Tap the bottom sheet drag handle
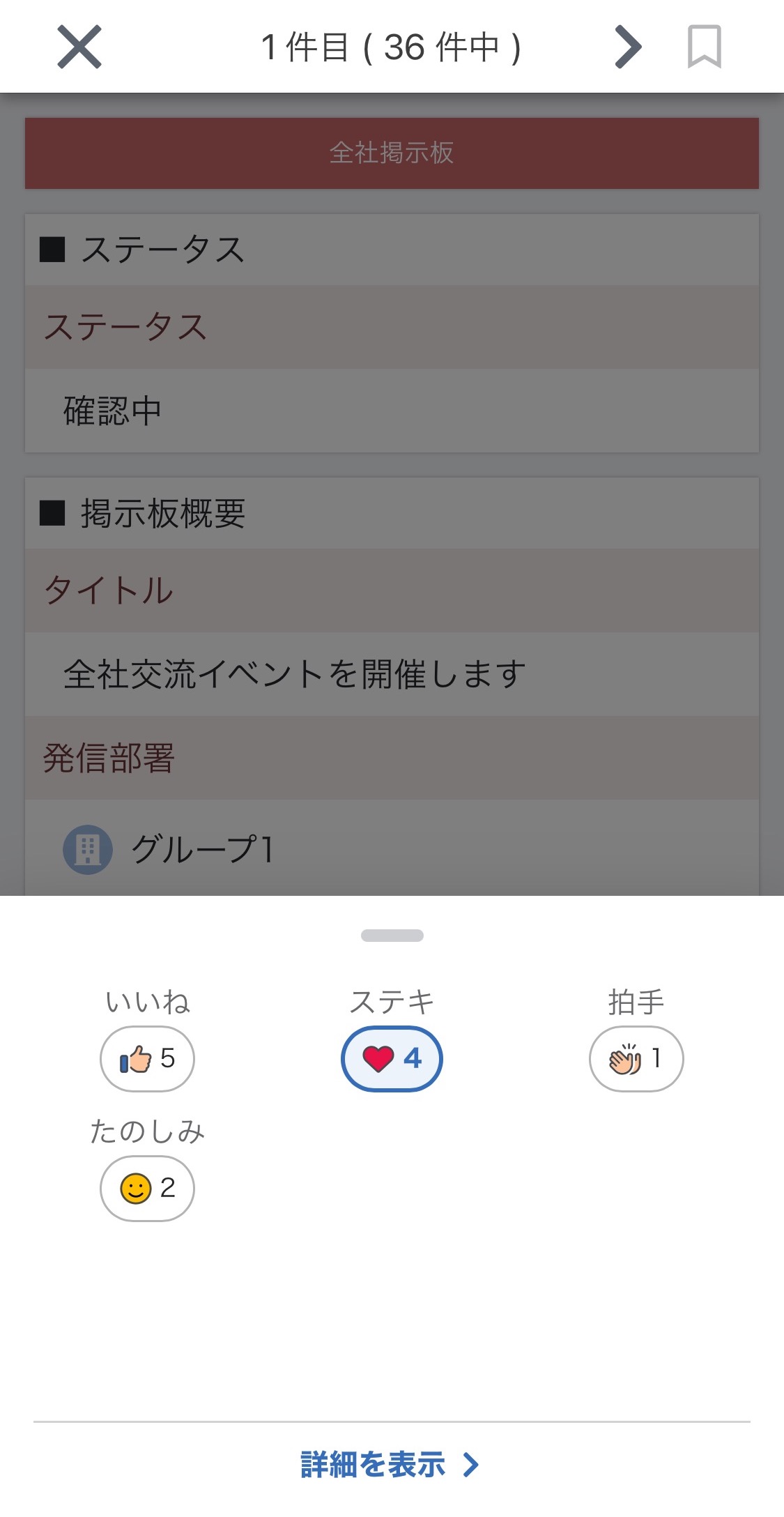784x1517 pixels. tap(392, 936)
